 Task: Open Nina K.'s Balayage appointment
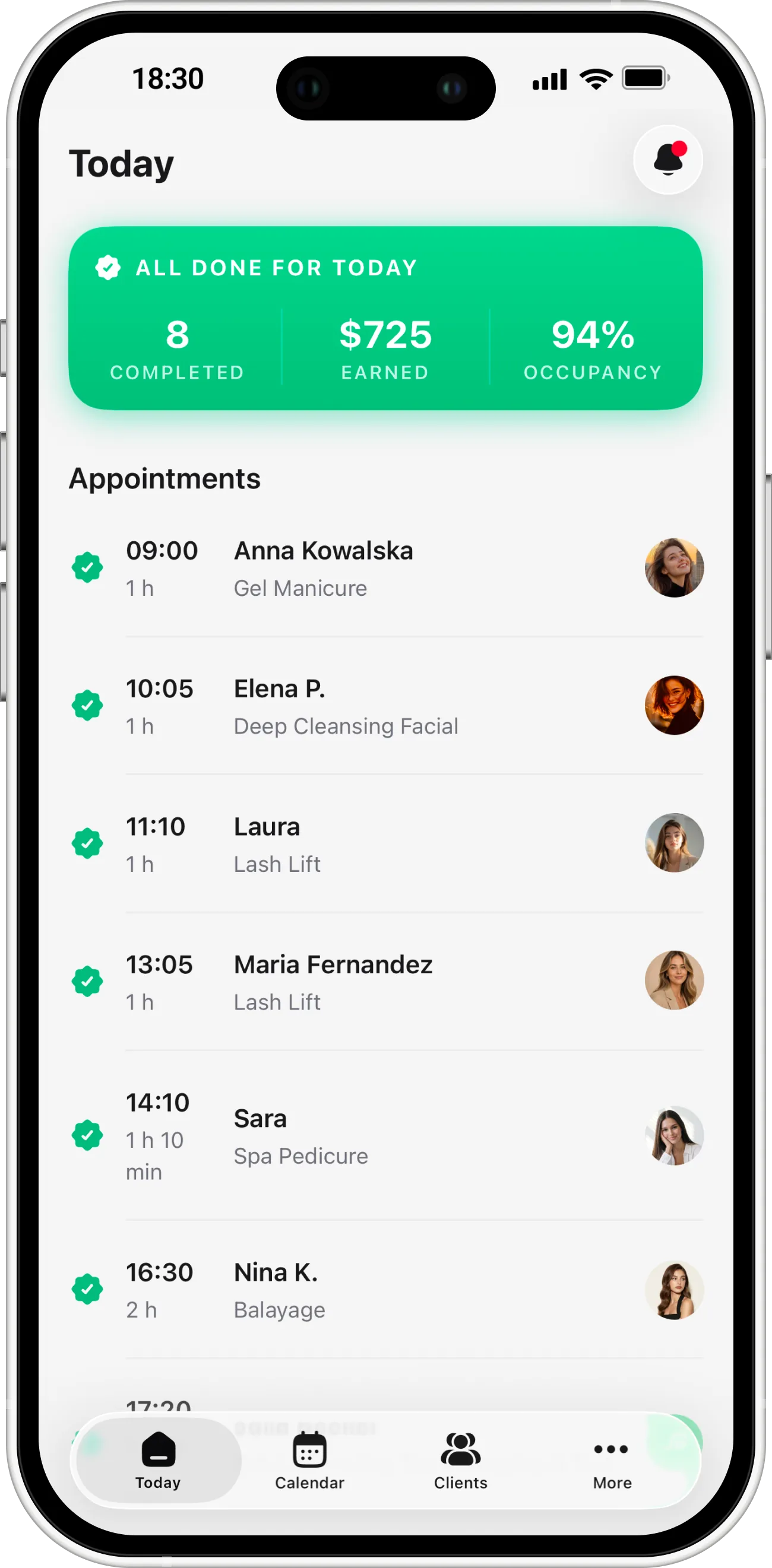[x=386, y=1290]
